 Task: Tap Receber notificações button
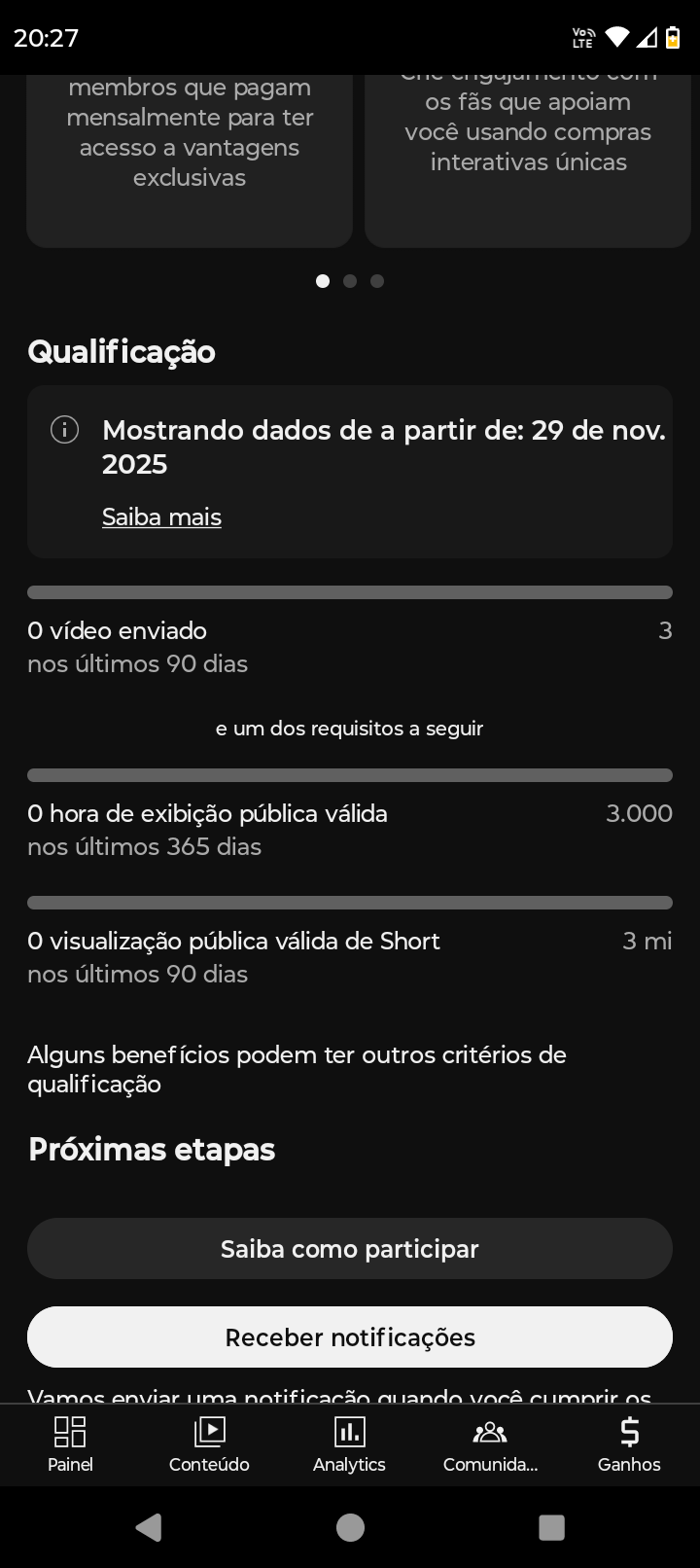350,1336
